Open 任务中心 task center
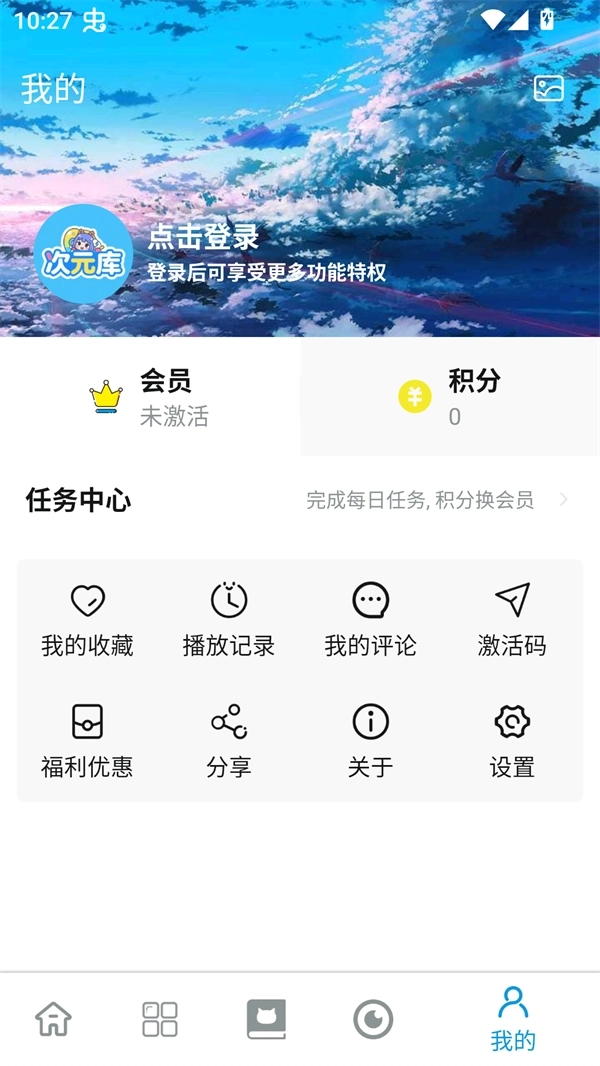The image size is (600, 1066). 299,500
